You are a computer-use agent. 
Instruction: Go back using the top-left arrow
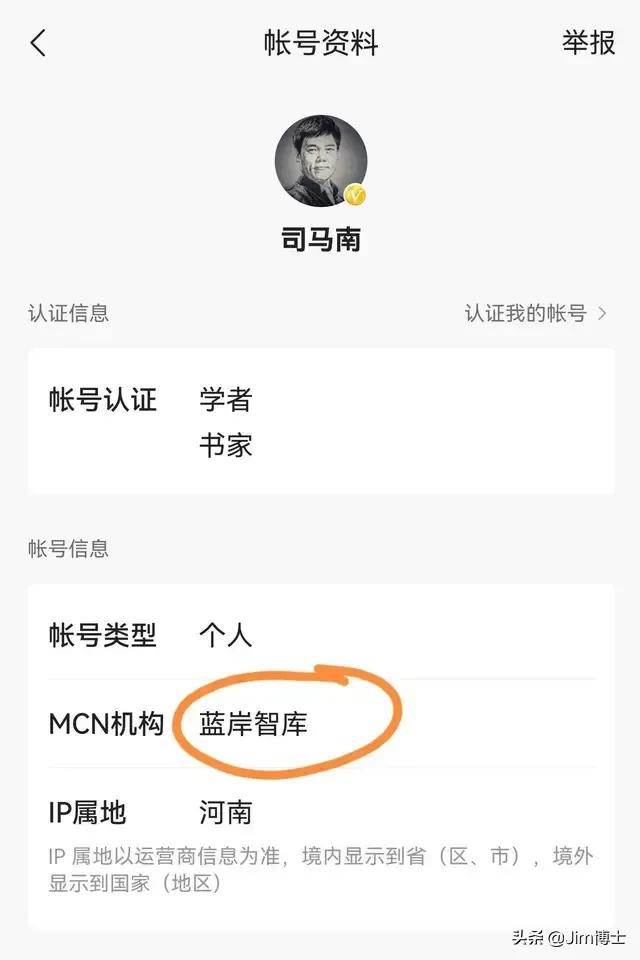(x=38, y=44)
